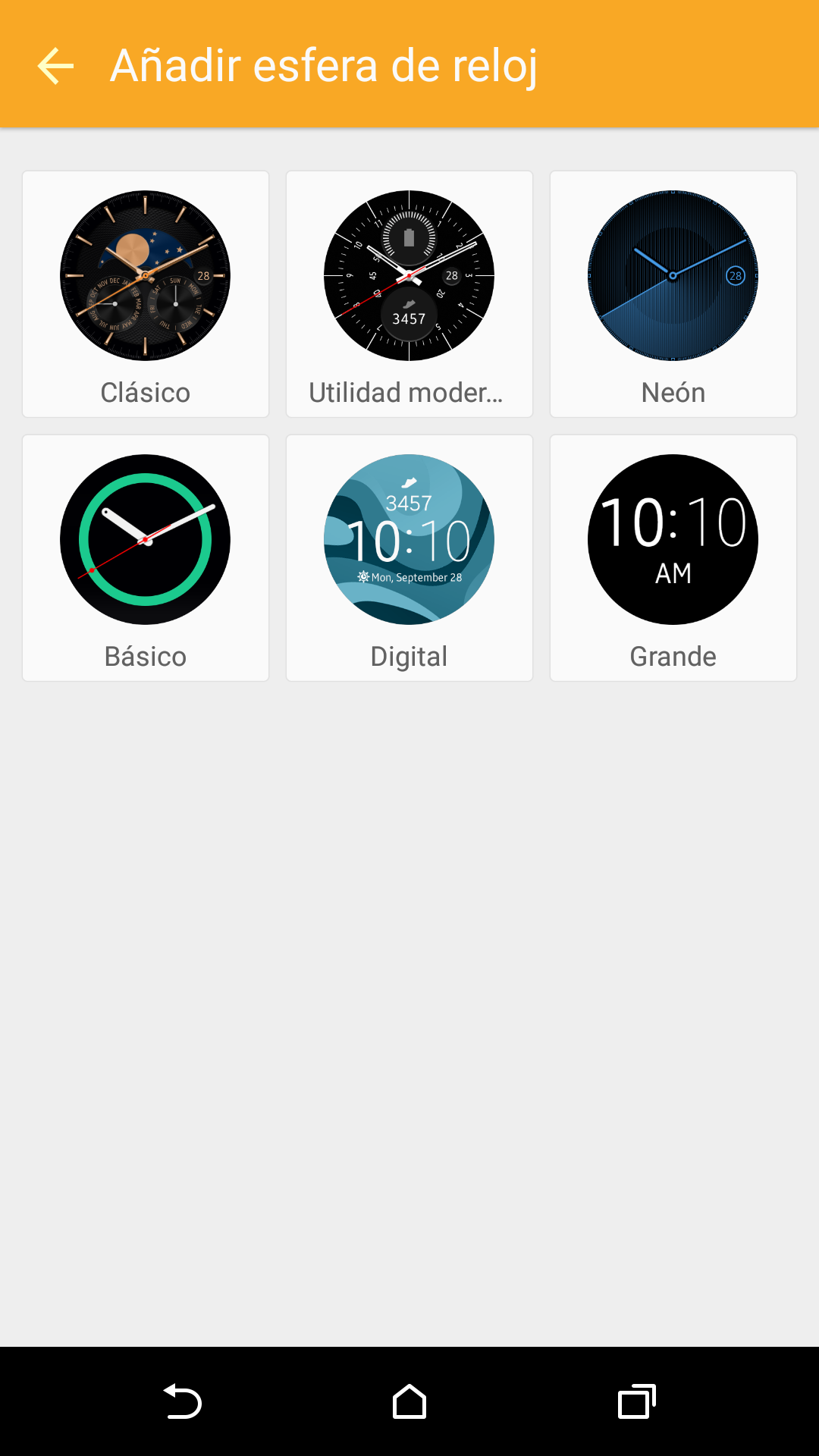819x1456 pixels.
Task: Open the recent apps overview
Action: [x=636, y=1401]
